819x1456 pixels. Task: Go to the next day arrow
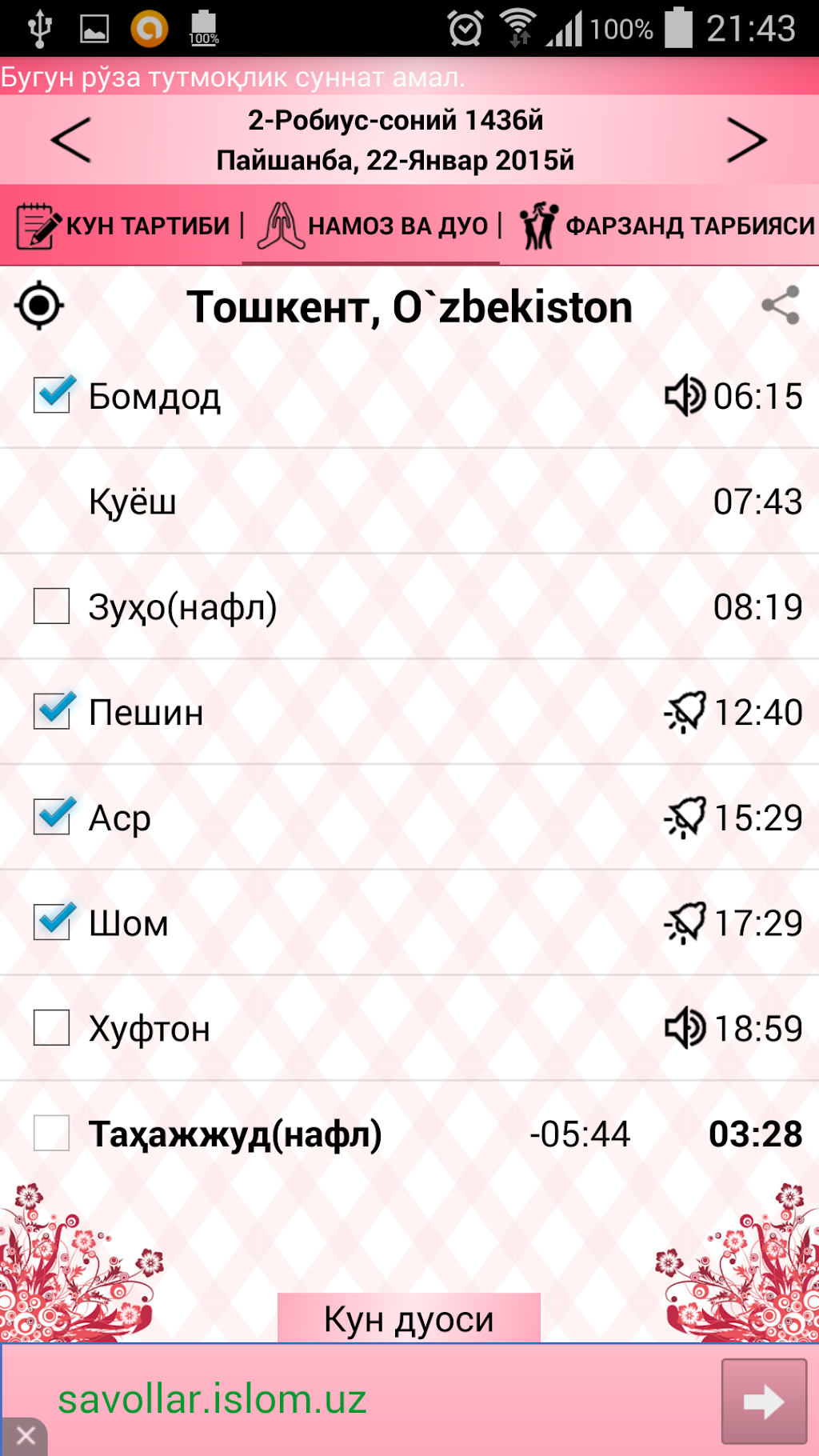tap(746, 140)
